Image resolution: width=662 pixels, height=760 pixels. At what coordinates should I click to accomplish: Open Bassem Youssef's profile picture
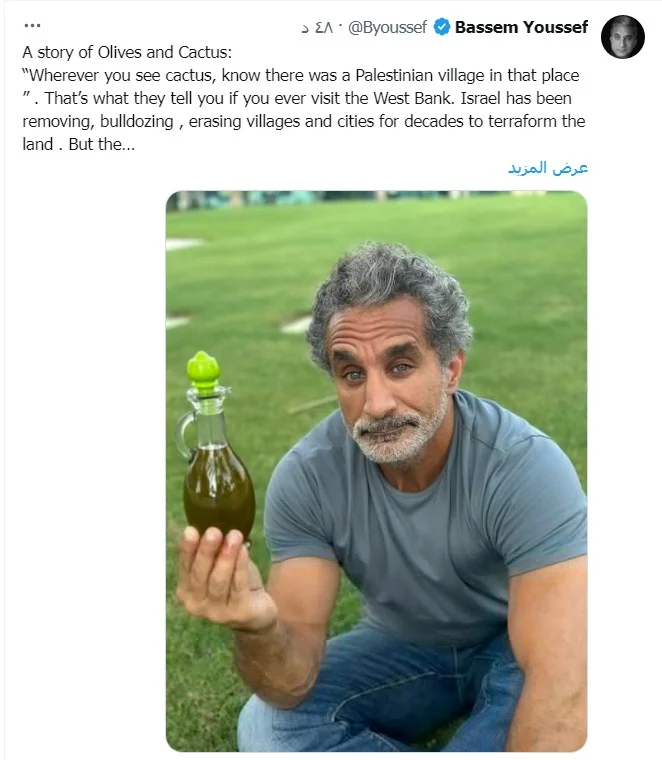click(622, 37)
